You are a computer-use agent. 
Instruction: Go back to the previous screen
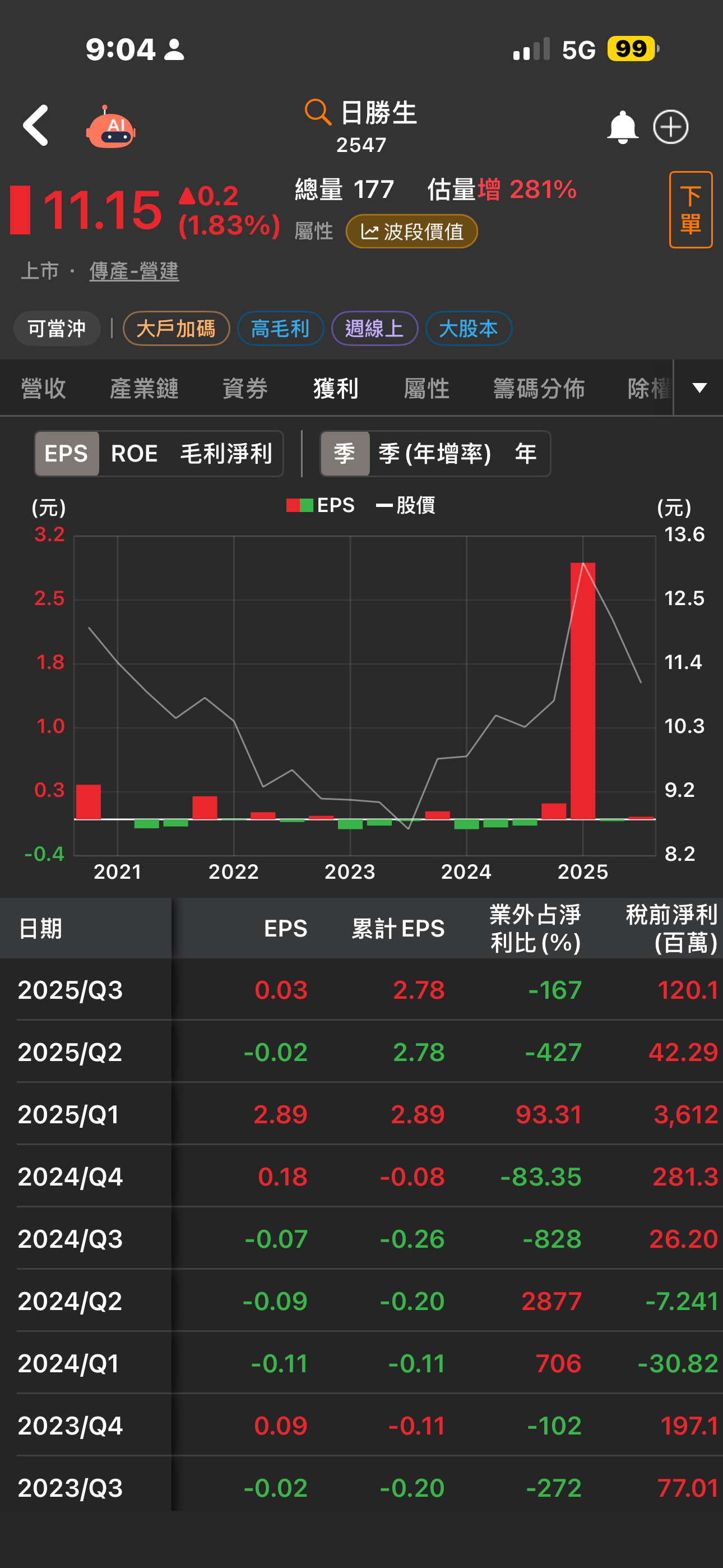[36, 126]
